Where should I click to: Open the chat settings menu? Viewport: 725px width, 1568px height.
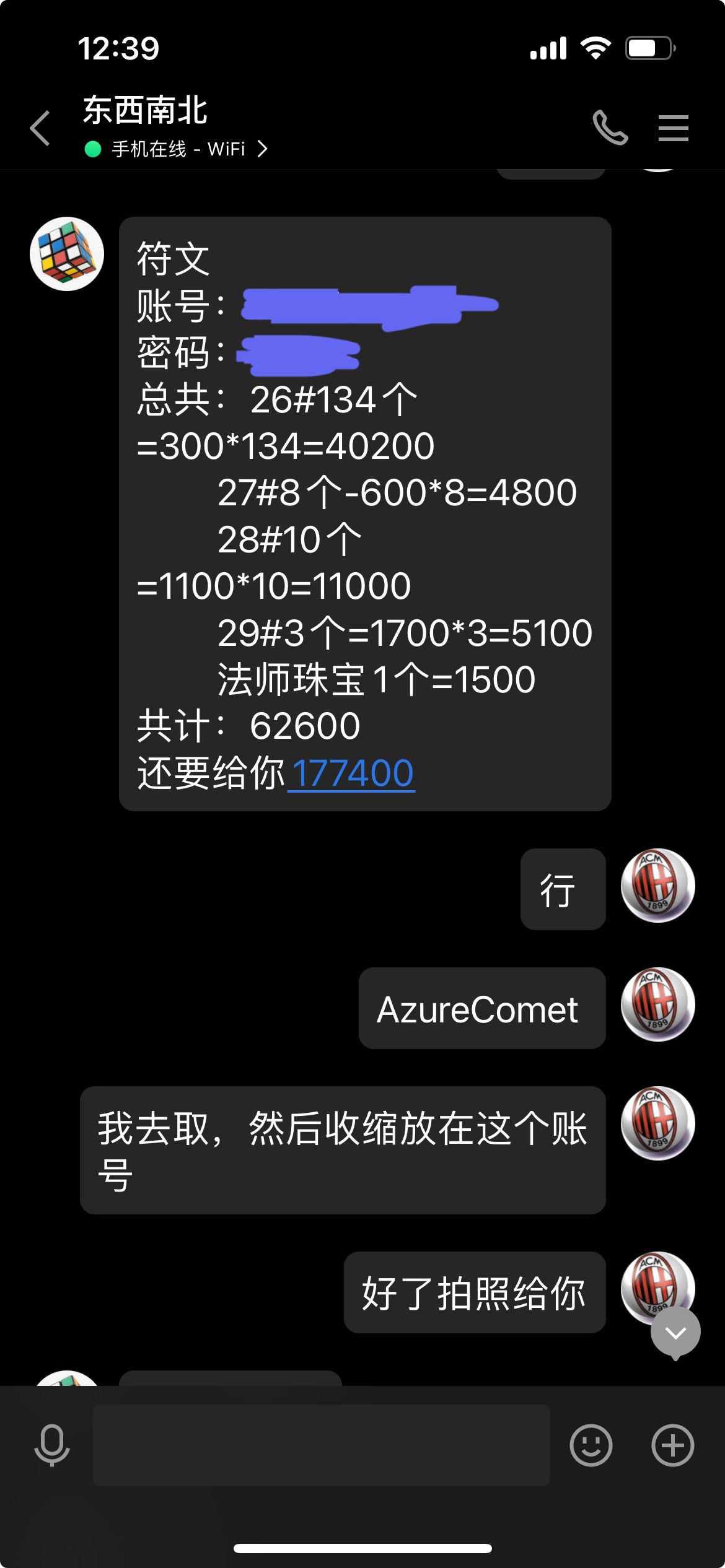point(673,128)
